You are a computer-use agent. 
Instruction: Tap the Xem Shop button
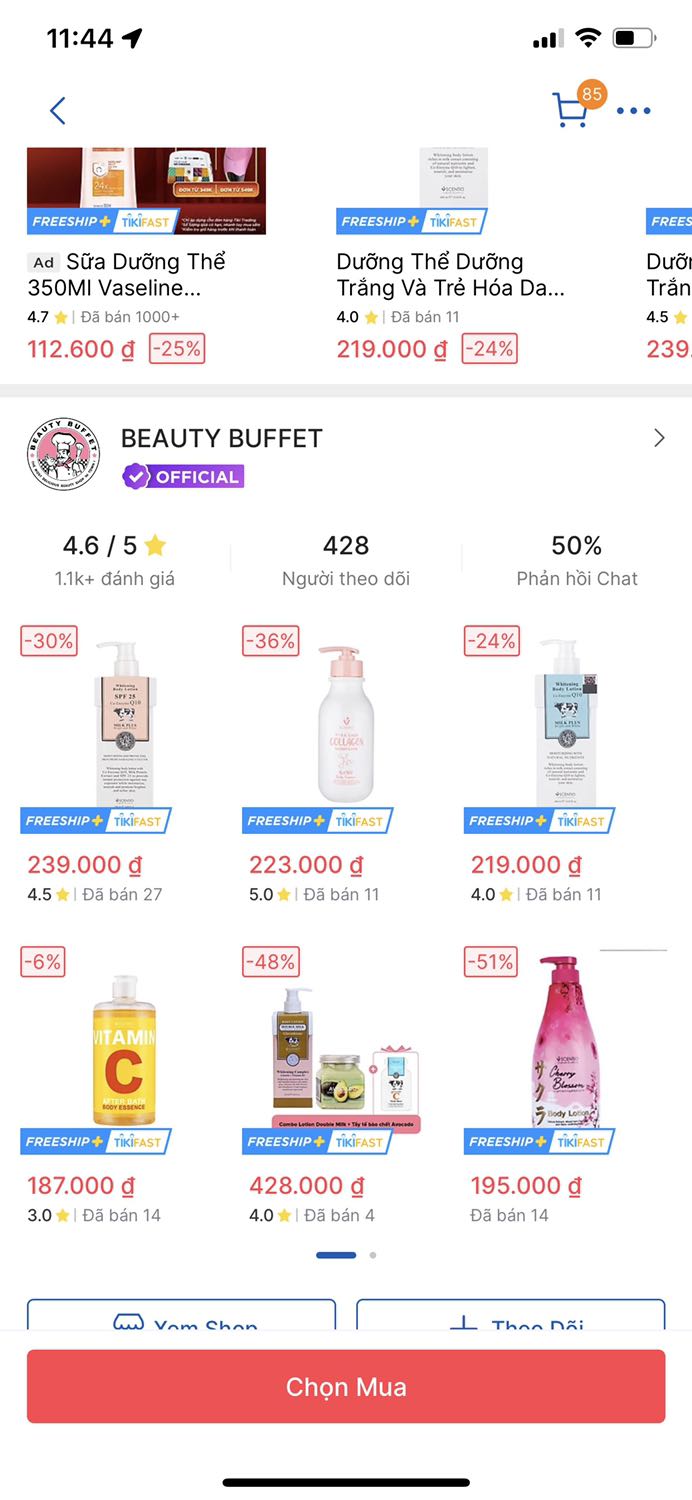click(181, 1316)
